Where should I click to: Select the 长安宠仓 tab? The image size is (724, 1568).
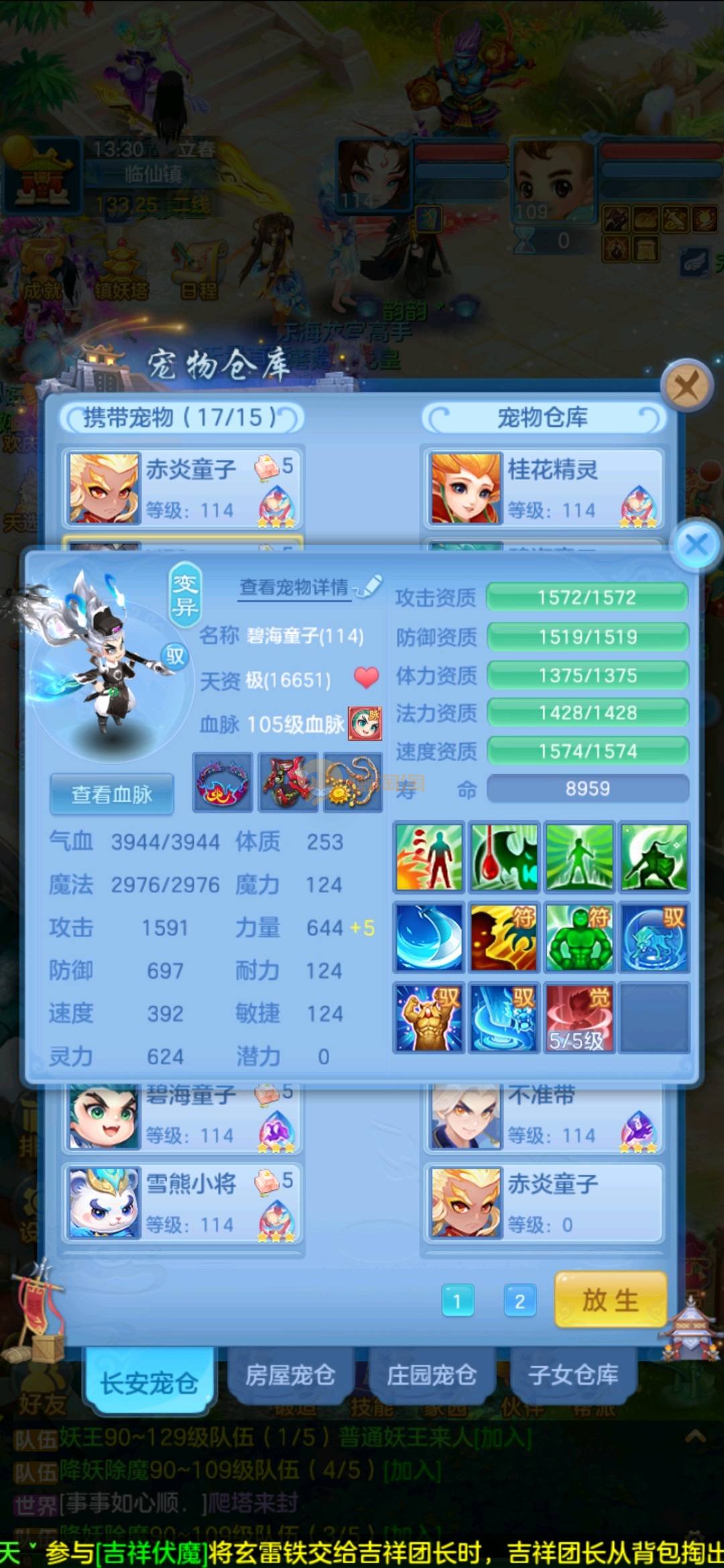tap(149, 1382)
